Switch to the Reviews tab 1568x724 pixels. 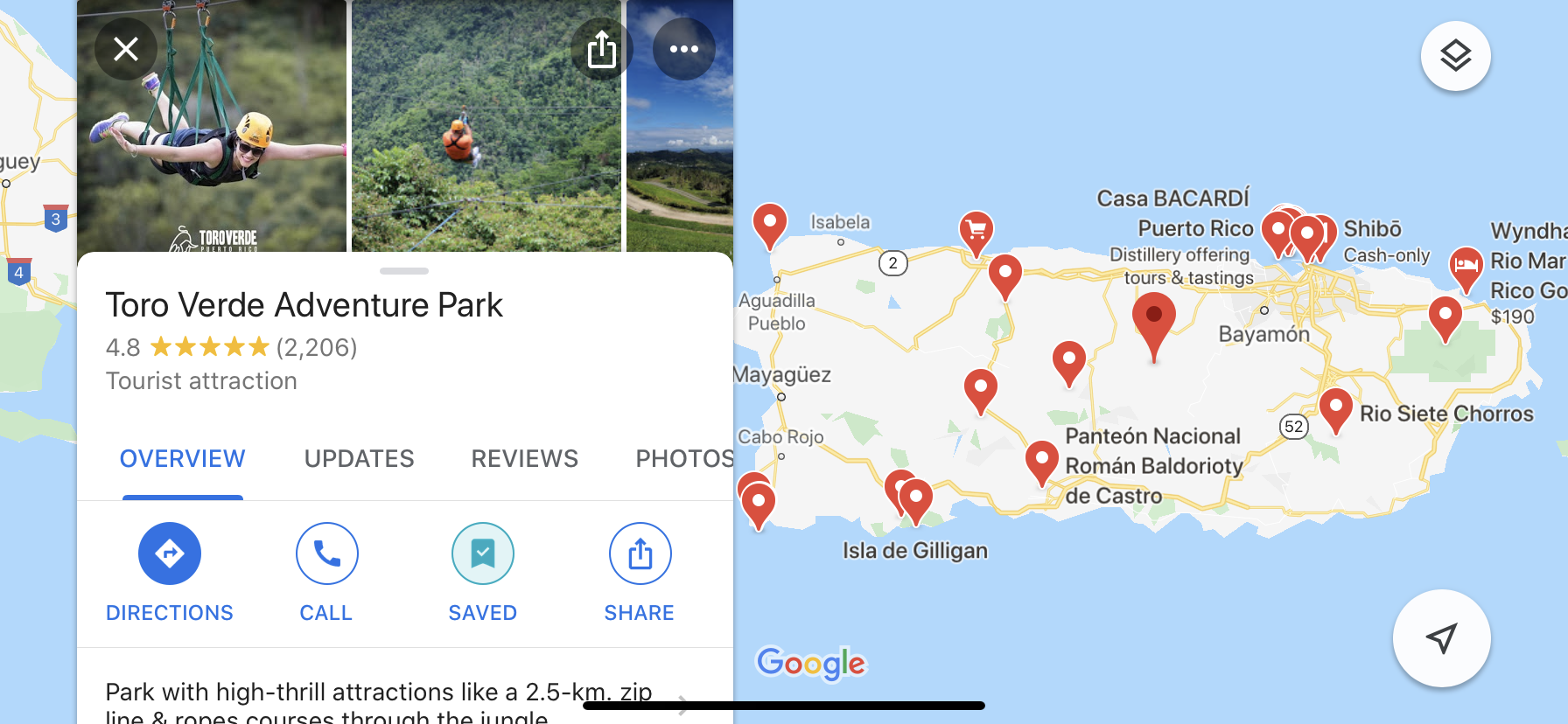pyautogui.click(x=524, y=458)
